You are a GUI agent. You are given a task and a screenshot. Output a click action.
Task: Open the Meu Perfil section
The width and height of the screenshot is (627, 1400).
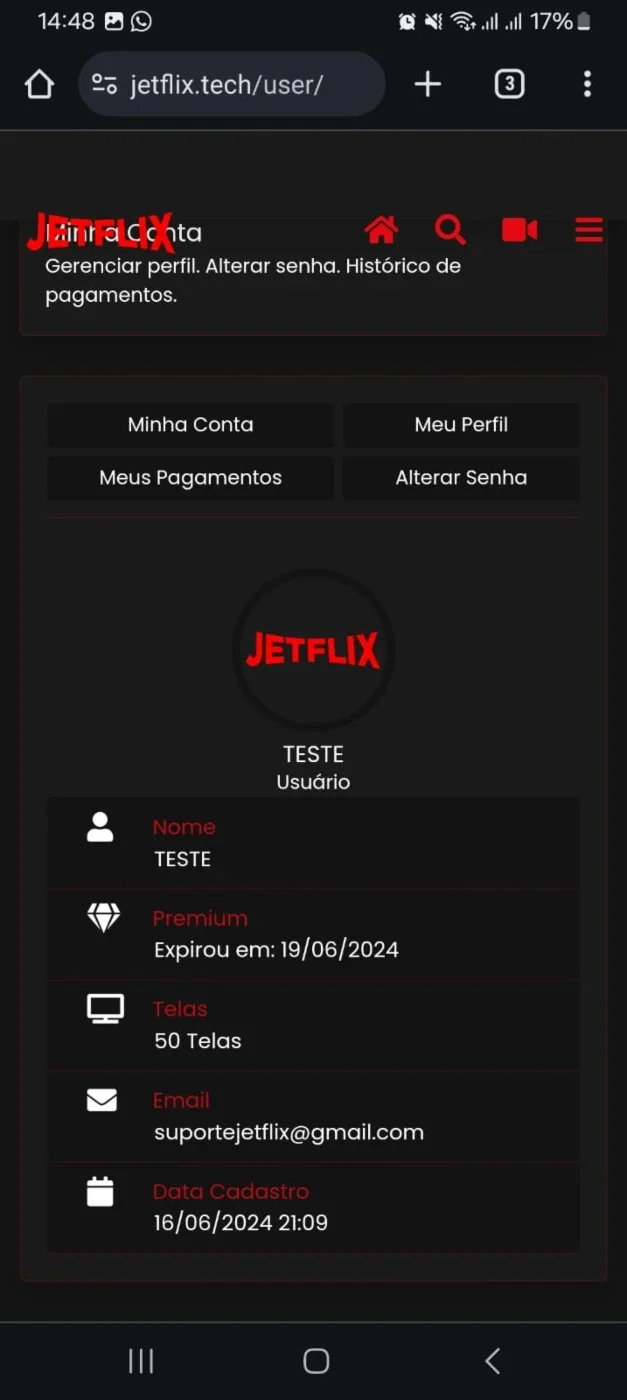pyautogui.click(x=461, y=424)
